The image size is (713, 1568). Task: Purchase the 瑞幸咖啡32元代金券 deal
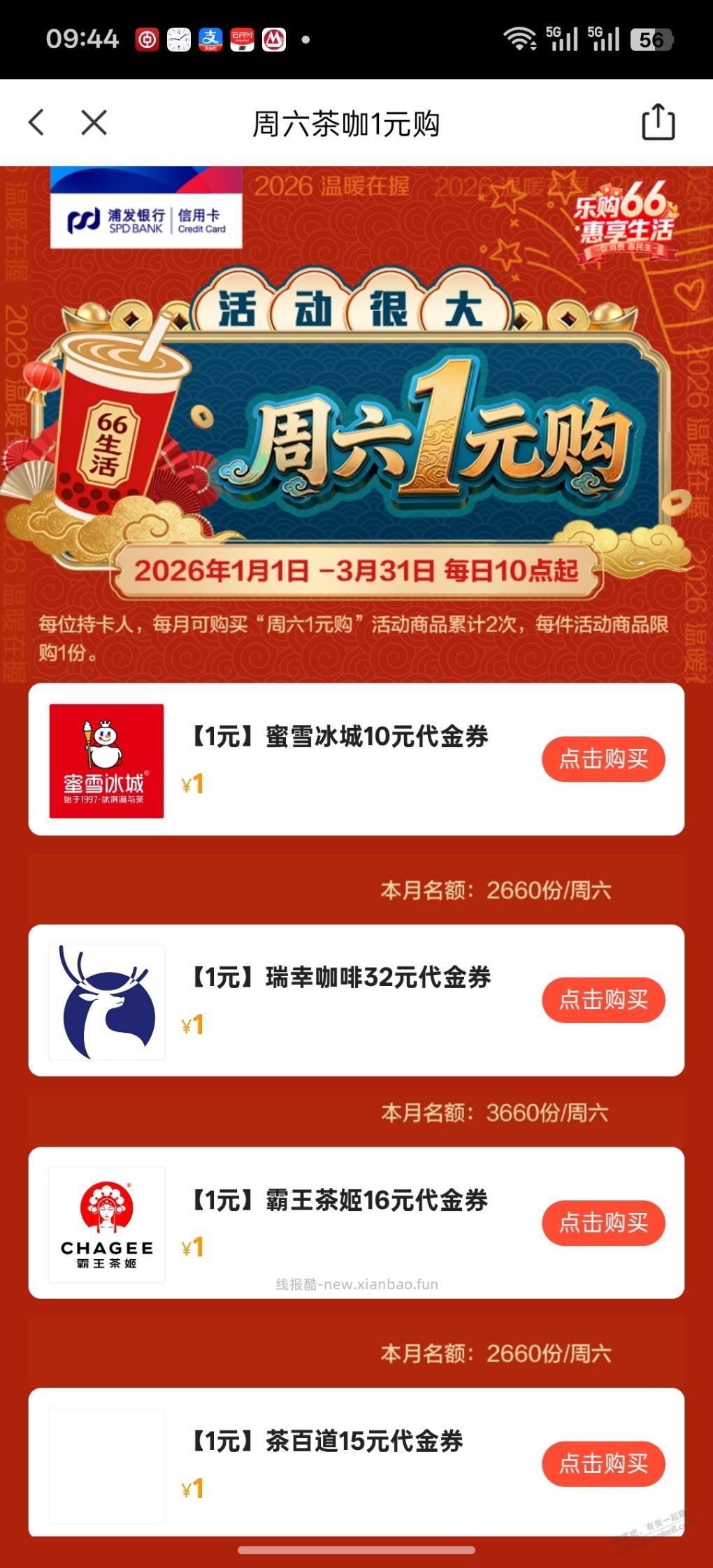click(x=603, y=999)
